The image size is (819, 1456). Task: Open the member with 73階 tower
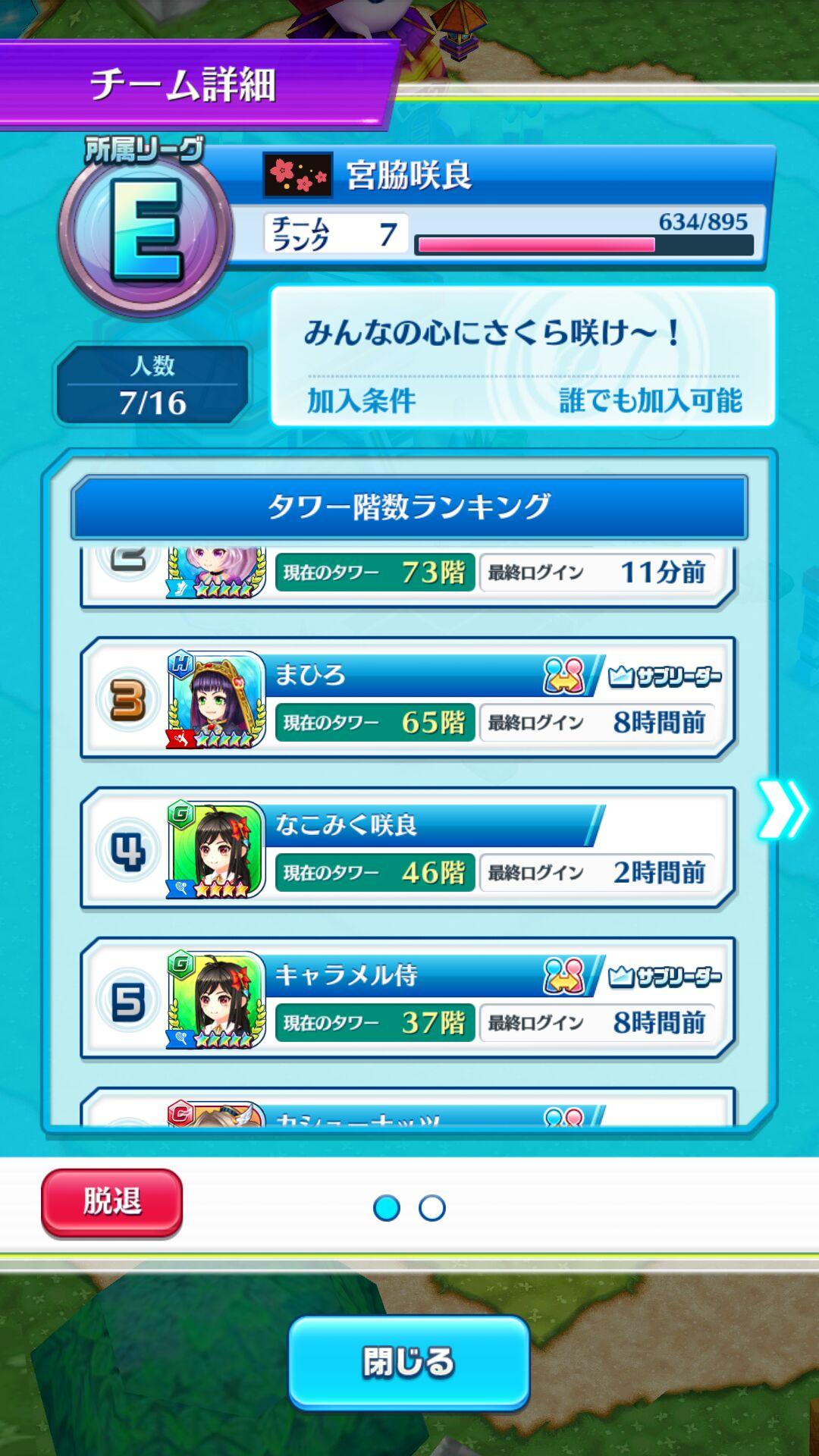coord(408,574)
